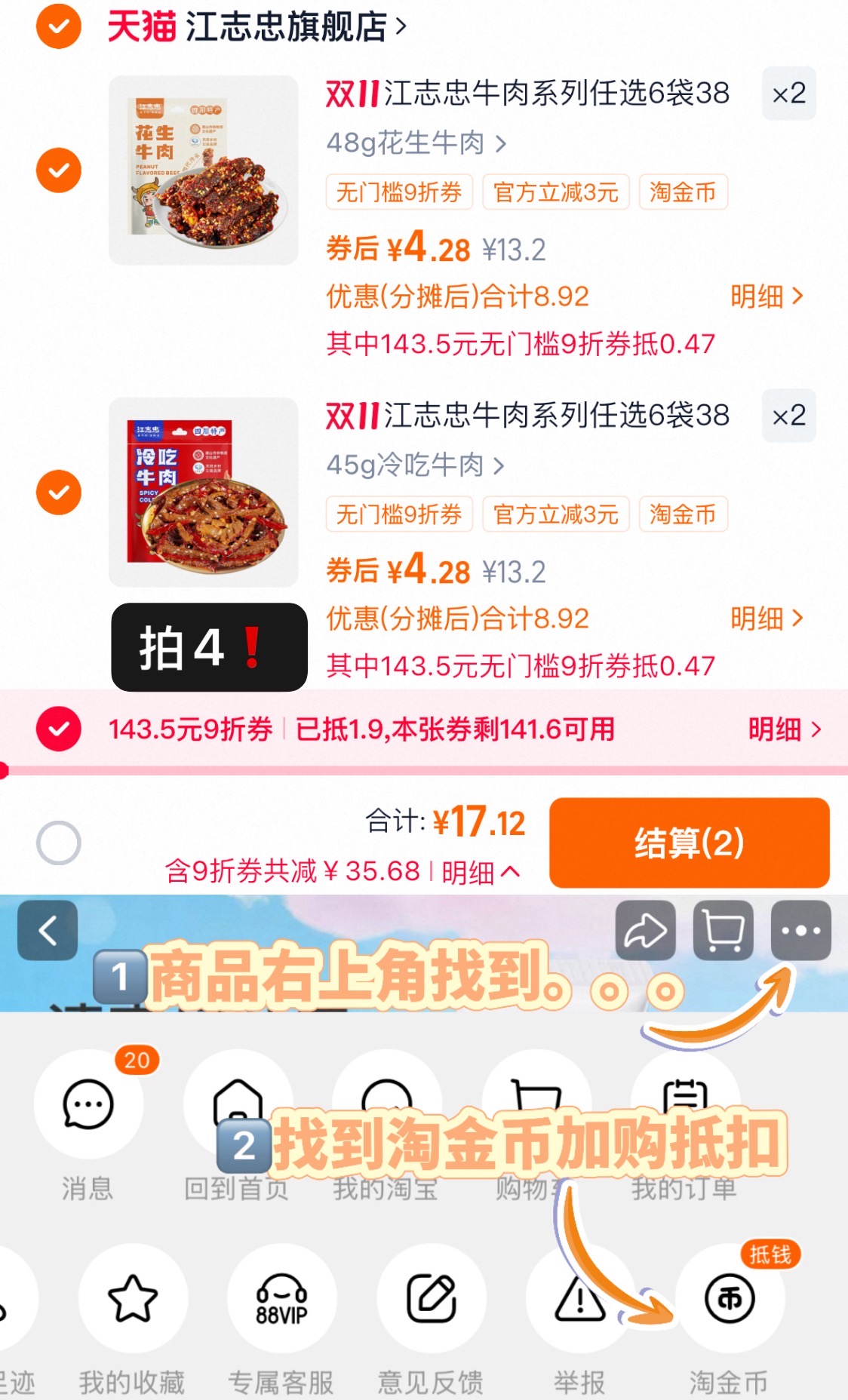Tap the 举报 report warning icon

click(579, 1297)
